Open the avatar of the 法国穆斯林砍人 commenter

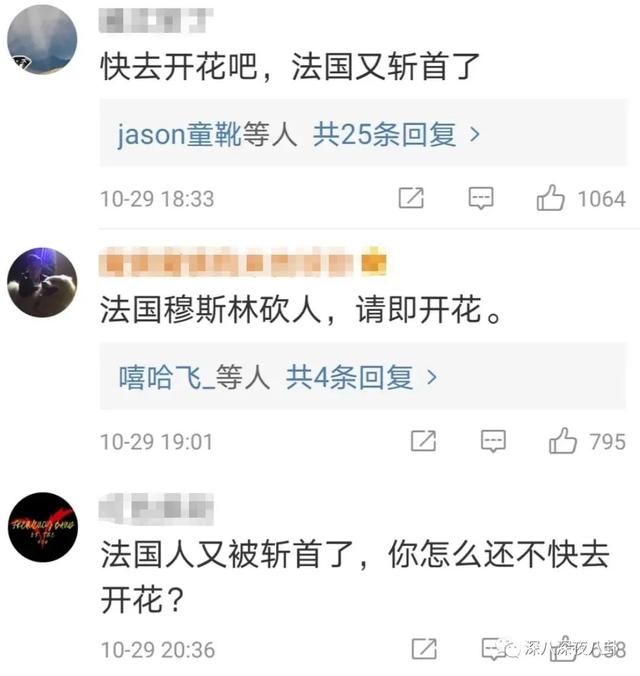[42, 283]
